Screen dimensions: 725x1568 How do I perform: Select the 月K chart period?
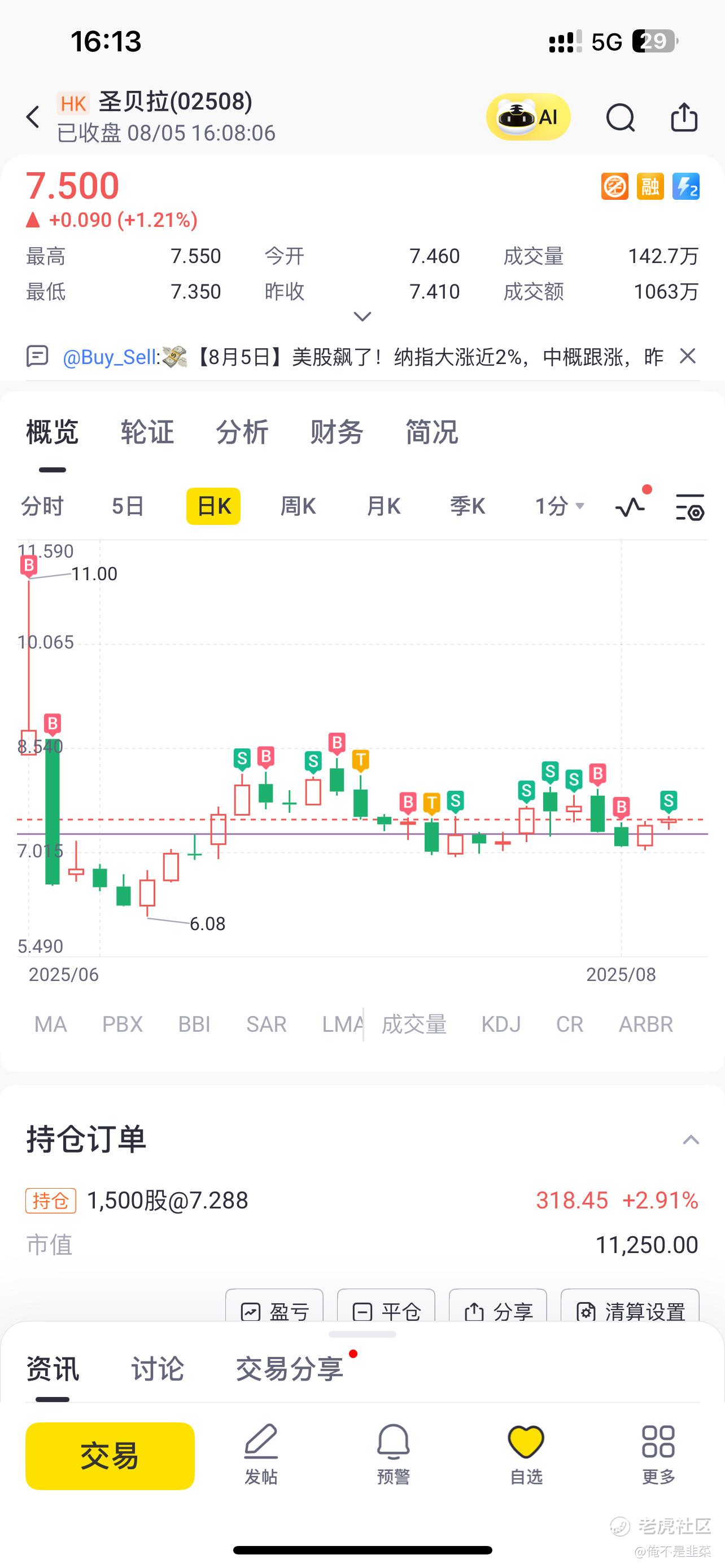[383, 506]
